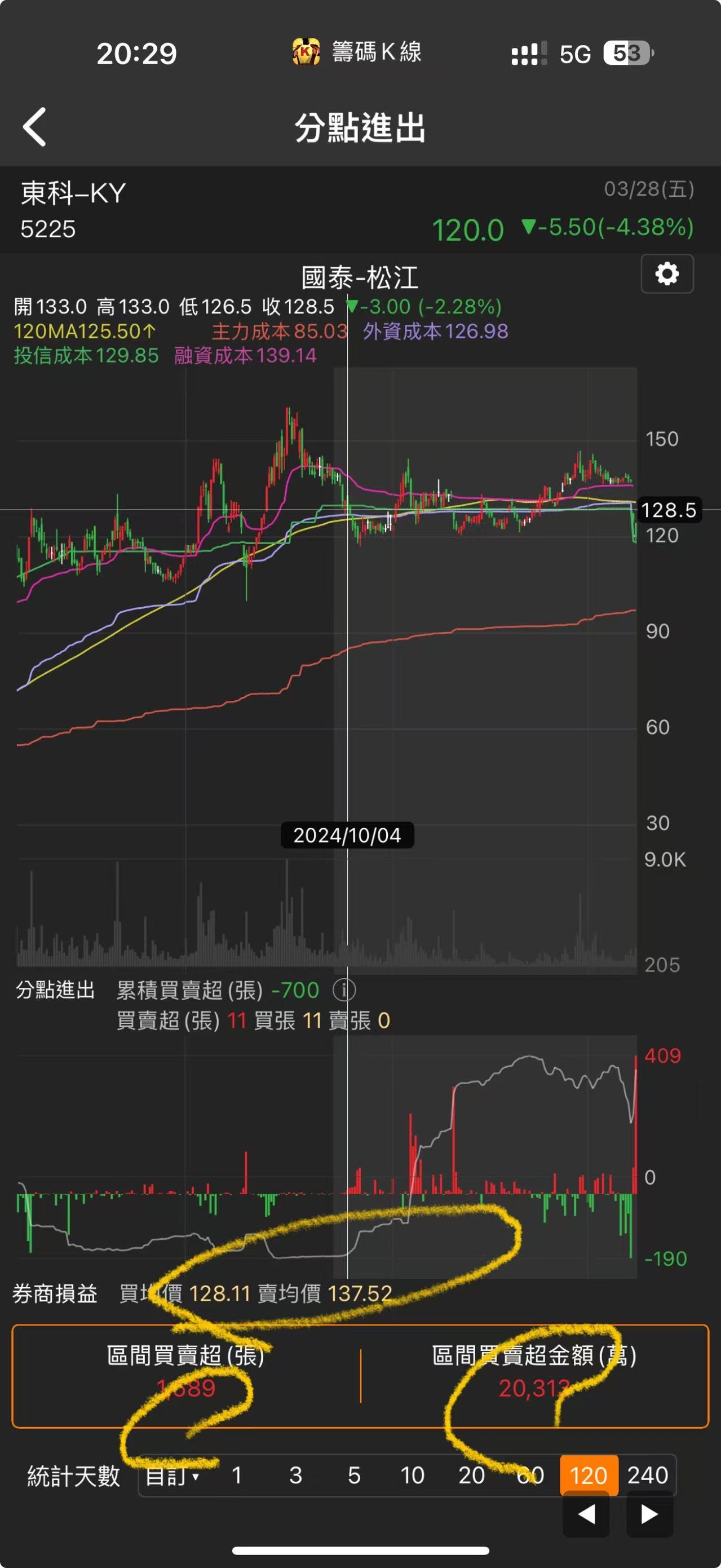Viewport: 721px width, 1568px height.
Task: Tap the highlighted 120 day option
Action: click(589, 1476)
